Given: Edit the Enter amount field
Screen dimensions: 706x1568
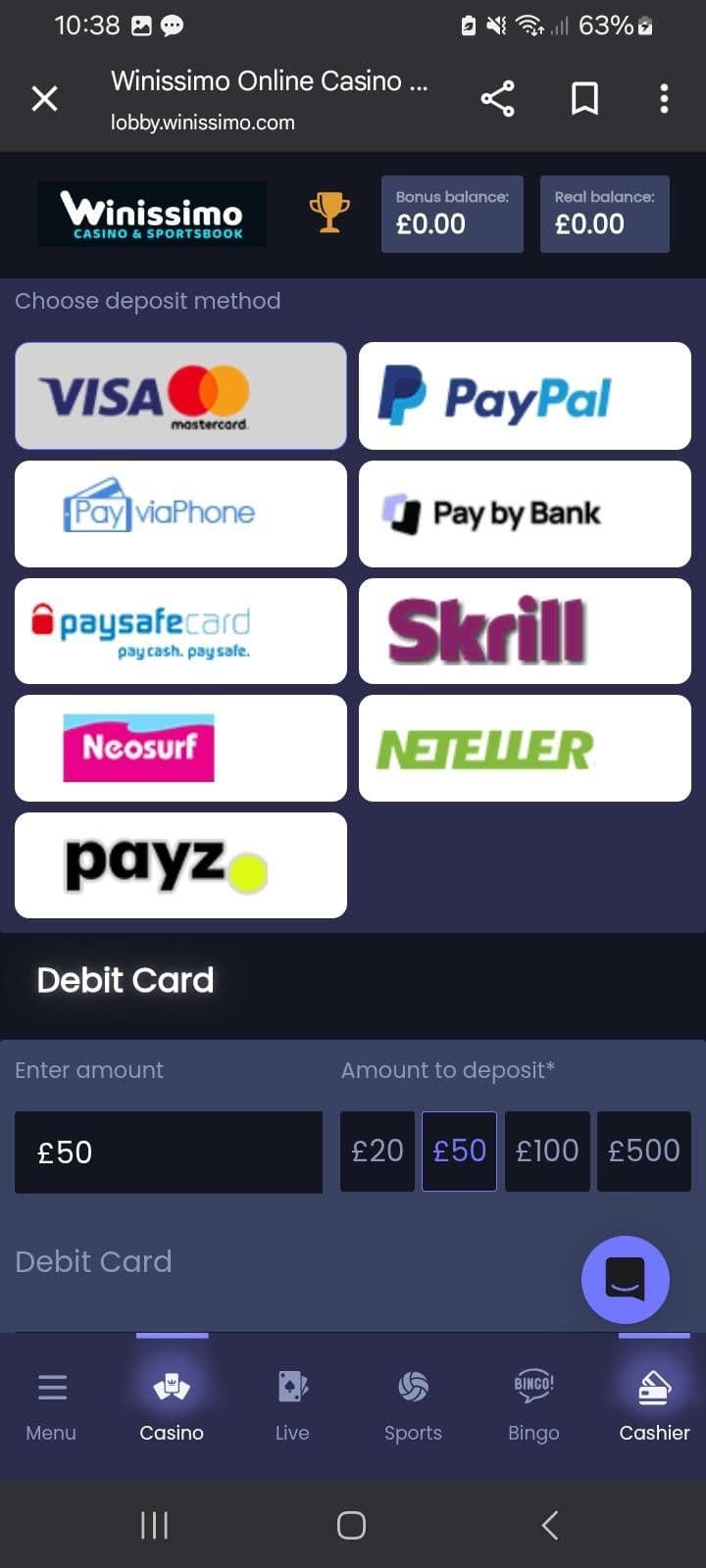Looking at the screenshot, I should [168, 1151].
